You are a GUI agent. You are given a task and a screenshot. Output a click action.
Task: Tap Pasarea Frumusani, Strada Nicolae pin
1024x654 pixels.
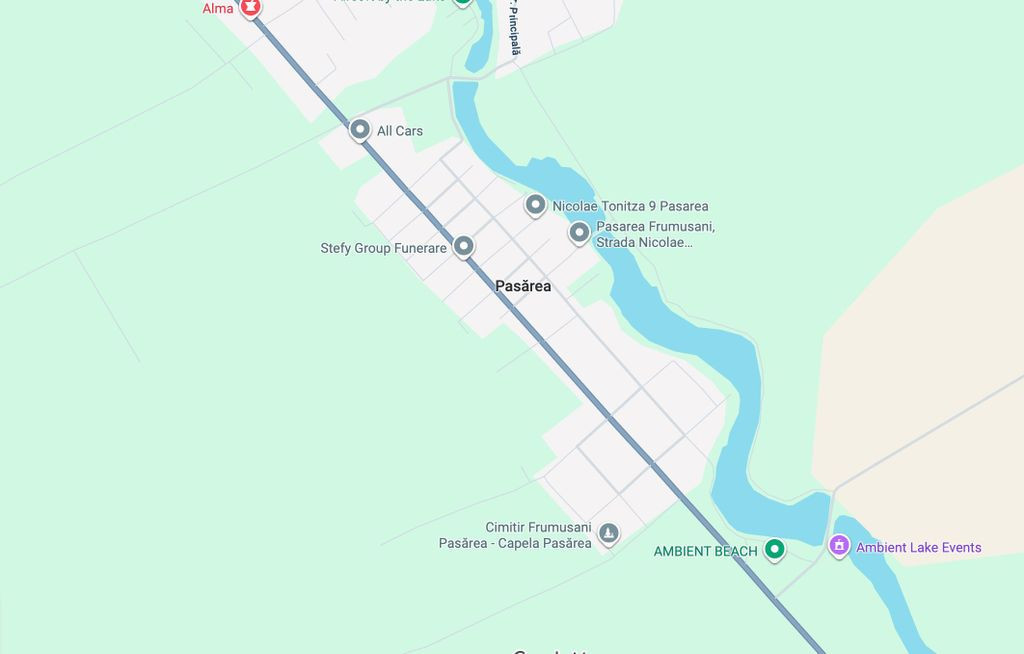[x=579, y=233]
